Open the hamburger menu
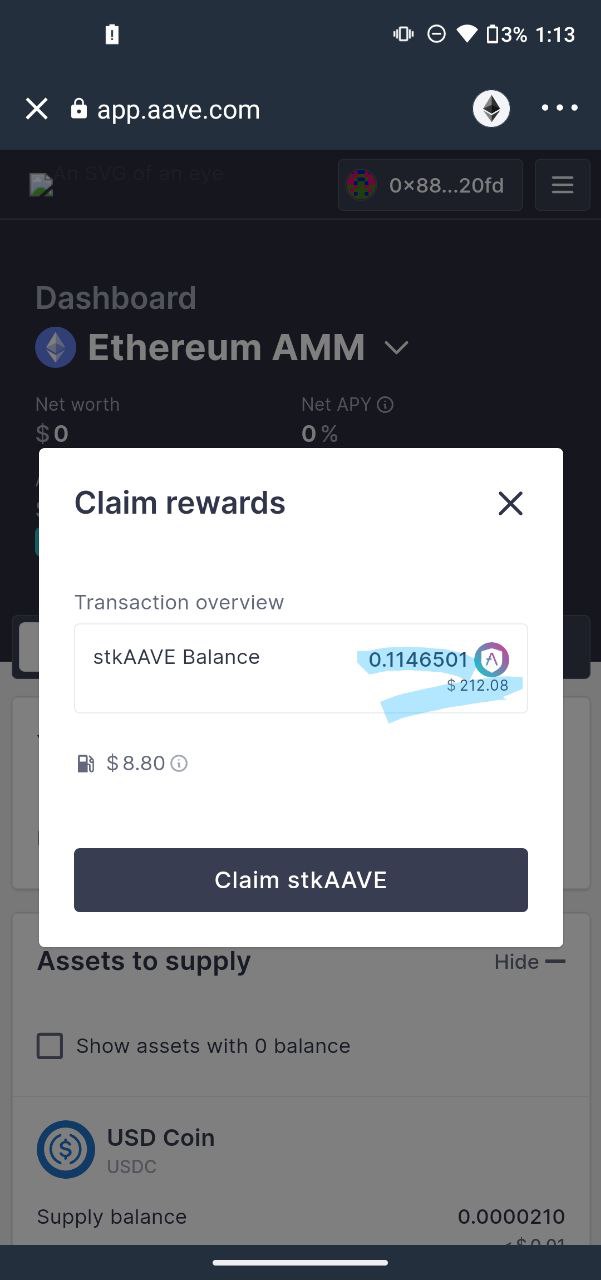Viewport: 601px width, 1280px height. (x=562, y=185)
